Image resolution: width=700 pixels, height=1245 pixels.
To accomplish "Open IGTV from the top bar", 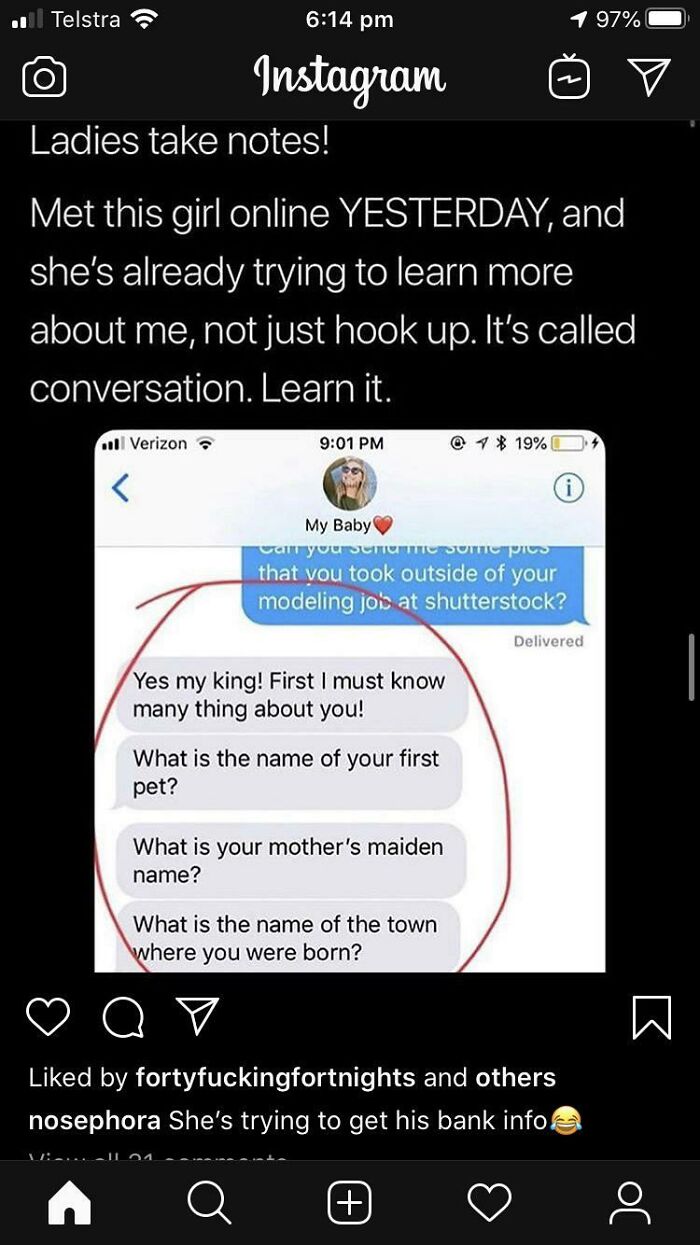I will [x=569, y=78].
